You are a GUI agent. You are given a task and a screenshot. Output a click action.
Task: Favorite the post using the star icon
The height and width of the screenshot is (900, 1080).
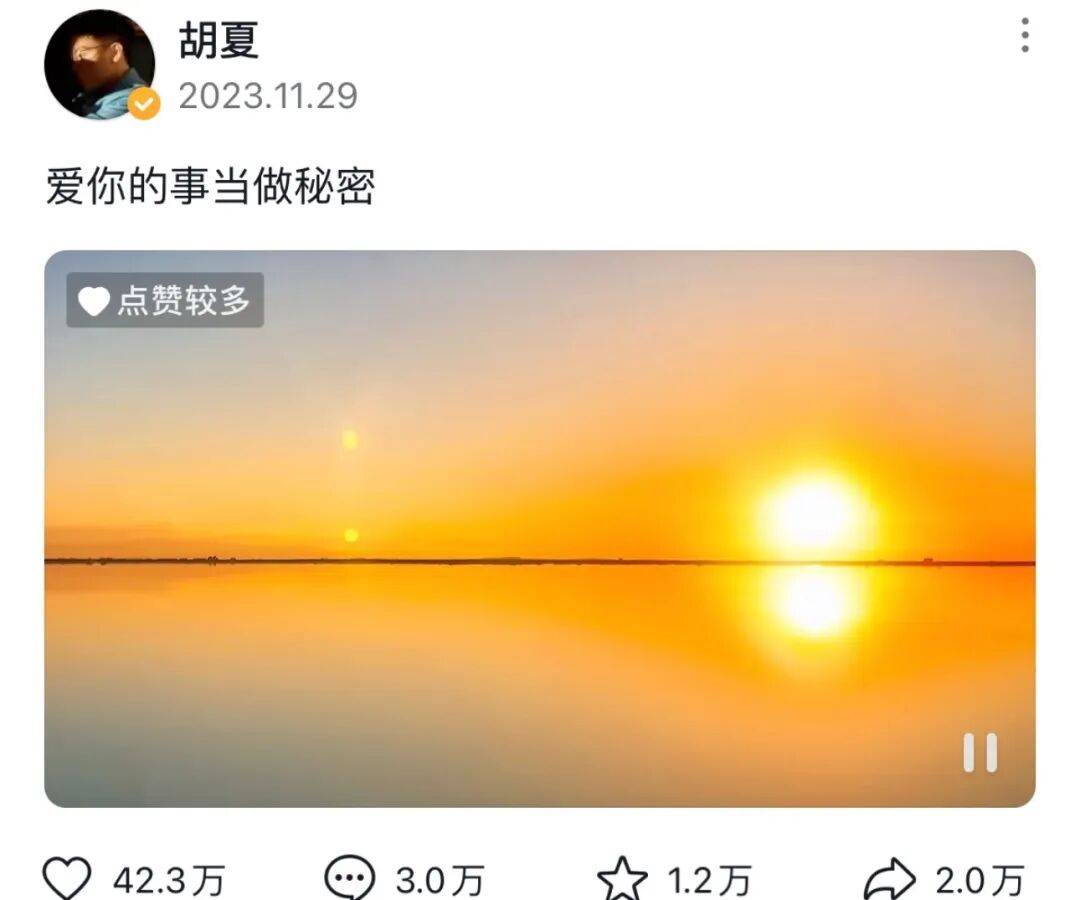622,879
